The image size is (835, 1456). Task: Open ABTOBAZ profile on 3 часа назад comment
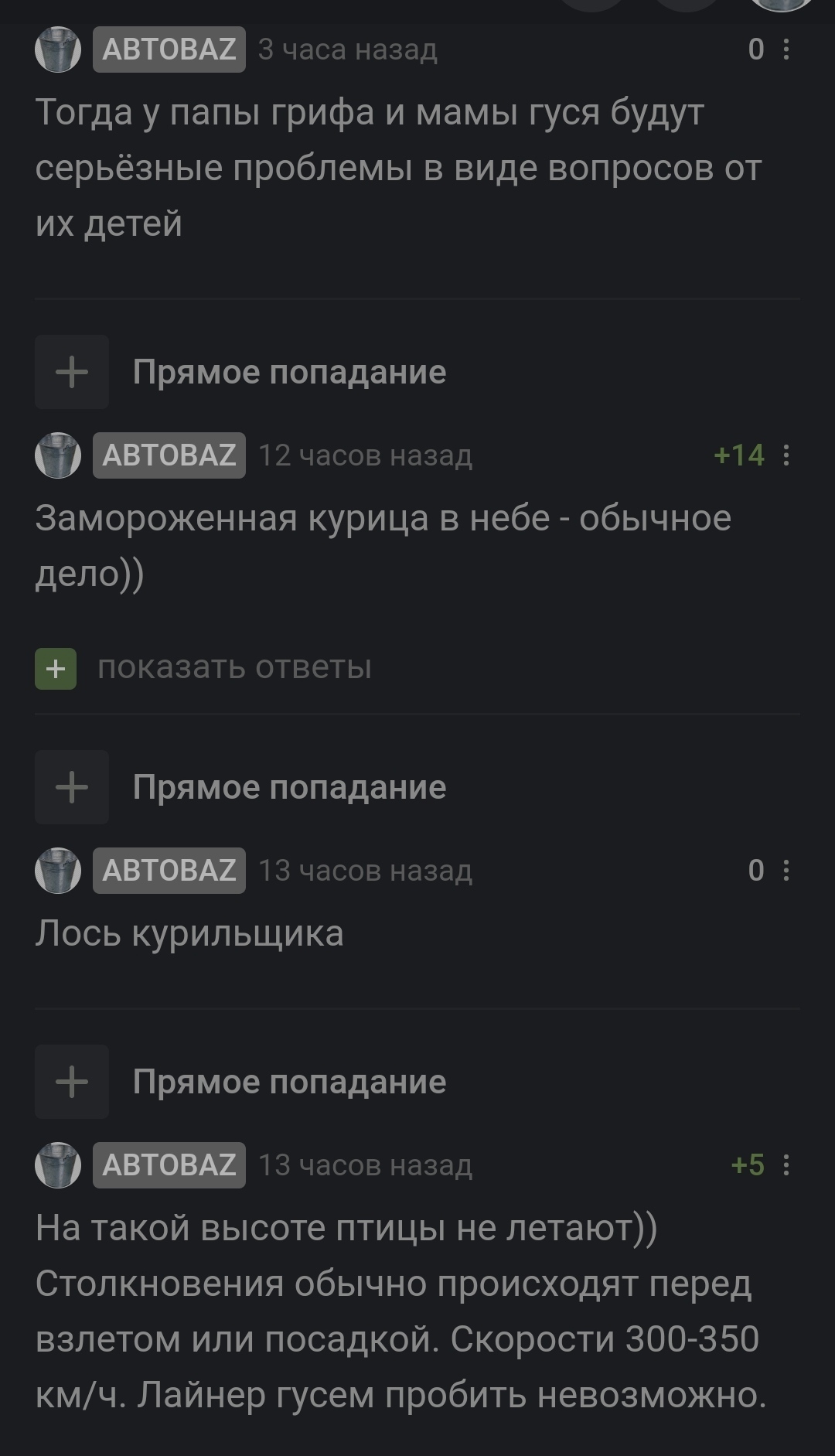[x=169, y=49]
